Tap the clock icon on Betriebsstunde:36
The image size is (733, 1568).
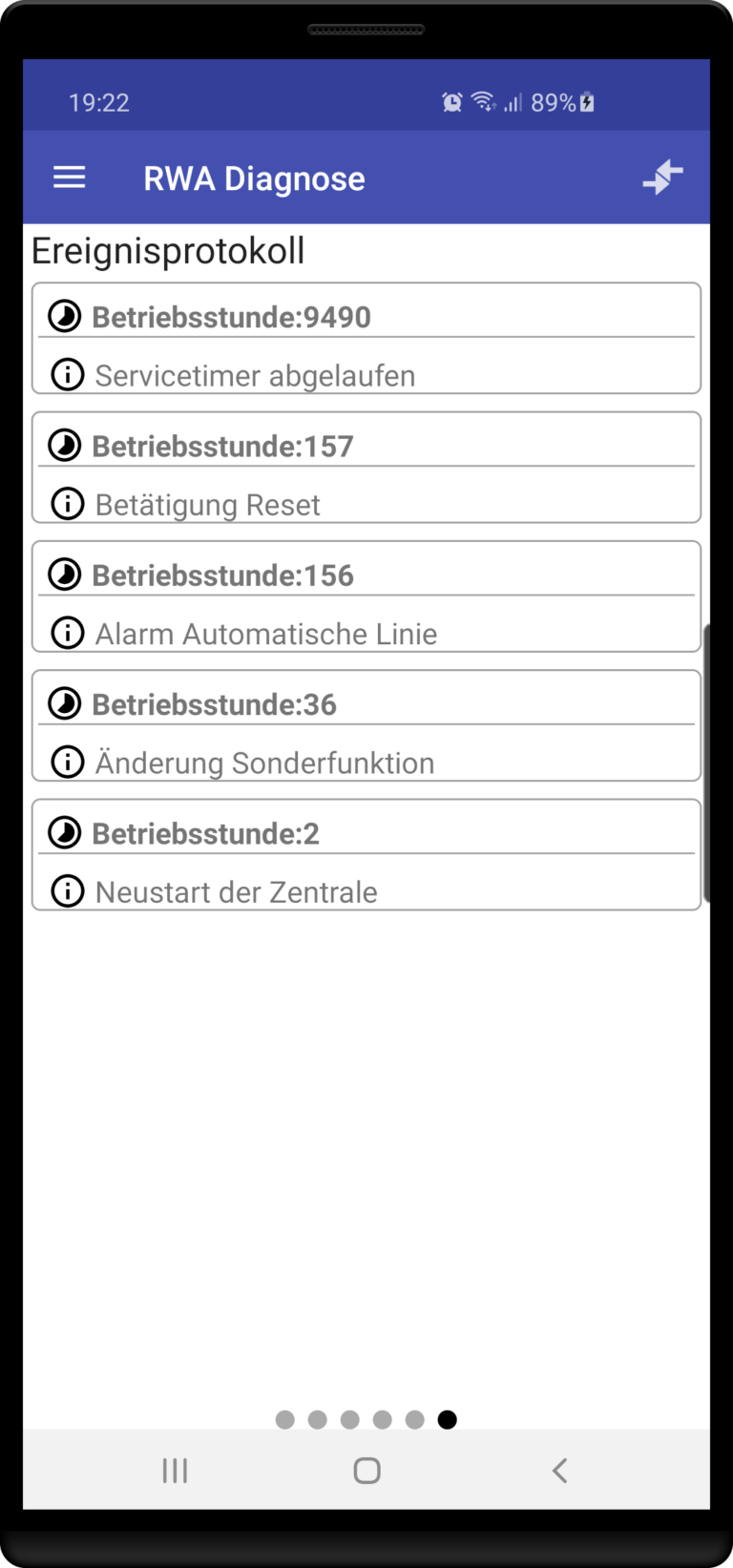tap(64, 703)
